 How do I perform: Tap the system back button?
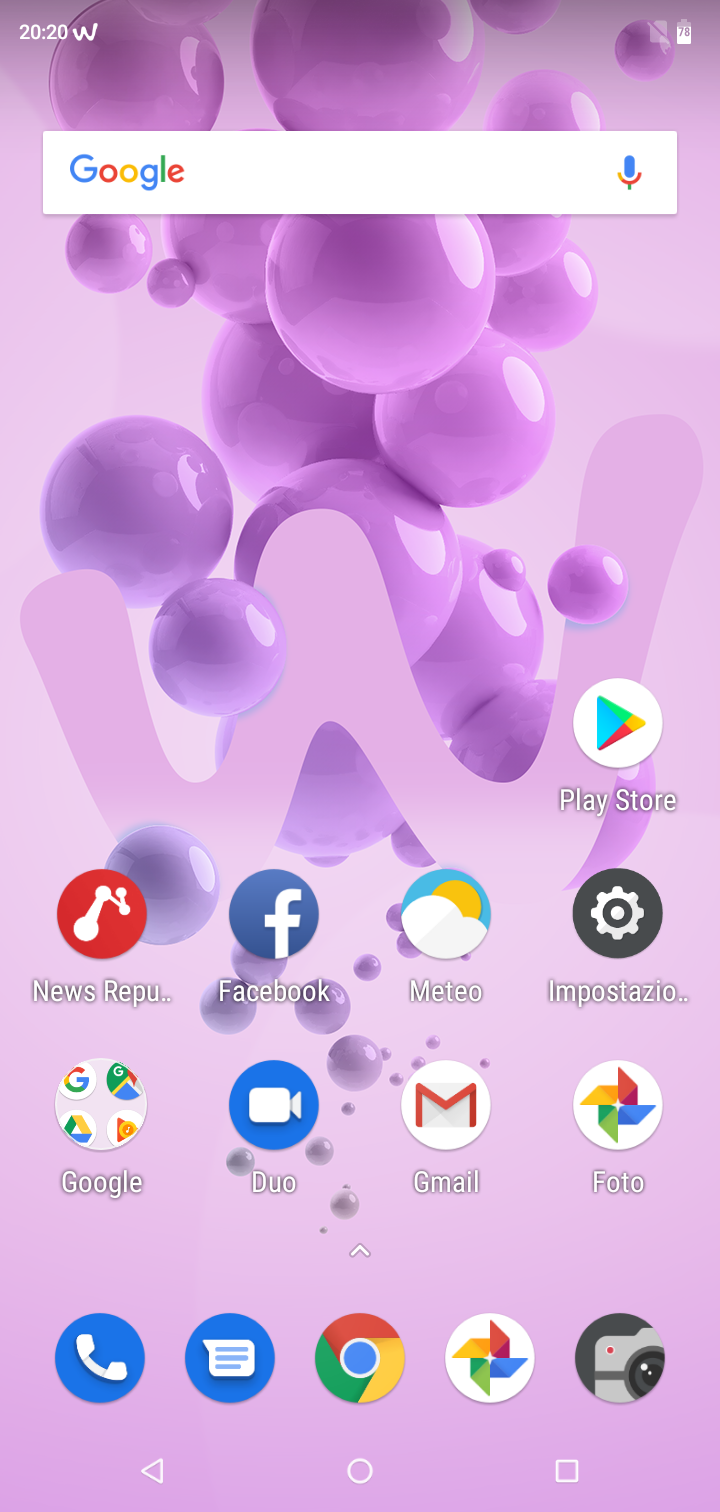point(152,1470)
